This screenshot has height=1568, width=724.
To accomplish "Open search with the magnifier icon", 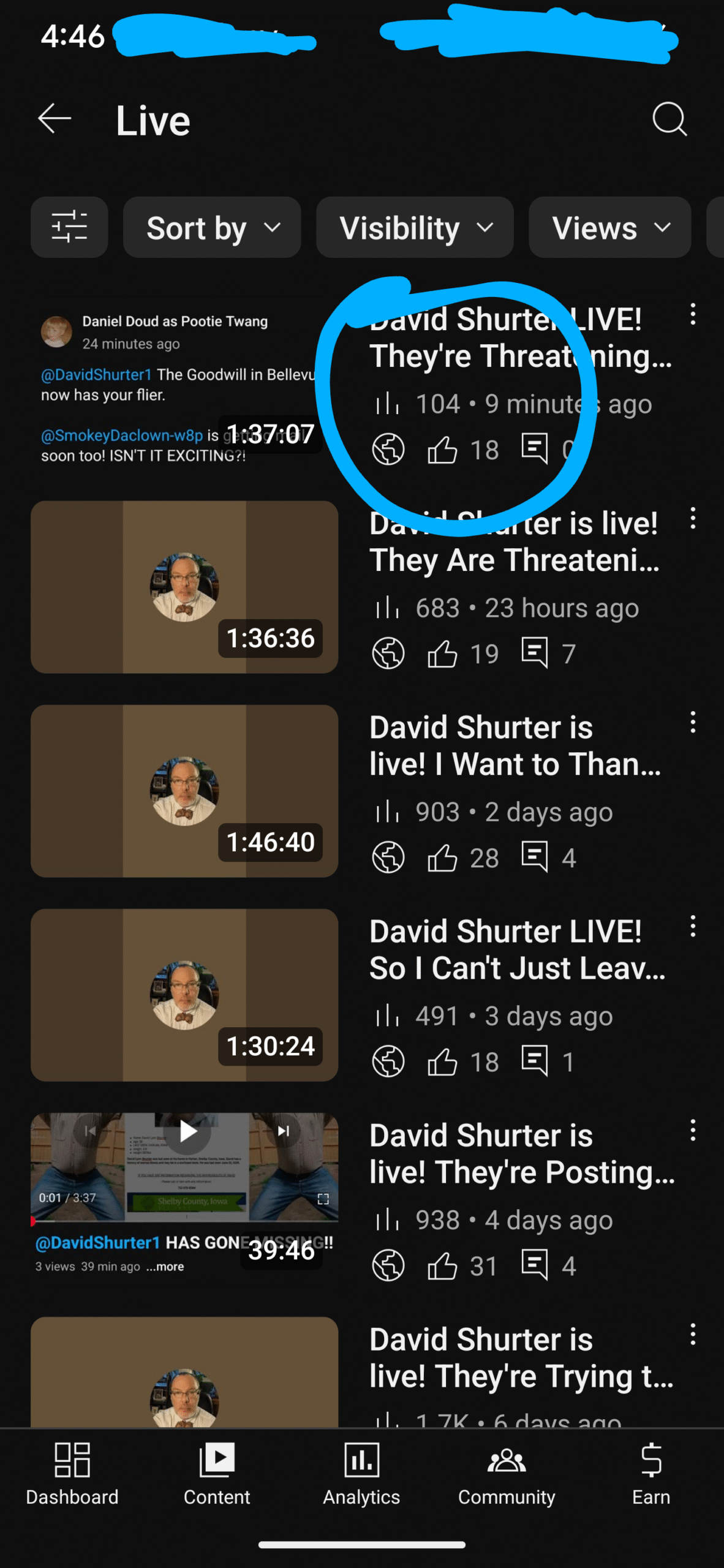I will point(669,119).
